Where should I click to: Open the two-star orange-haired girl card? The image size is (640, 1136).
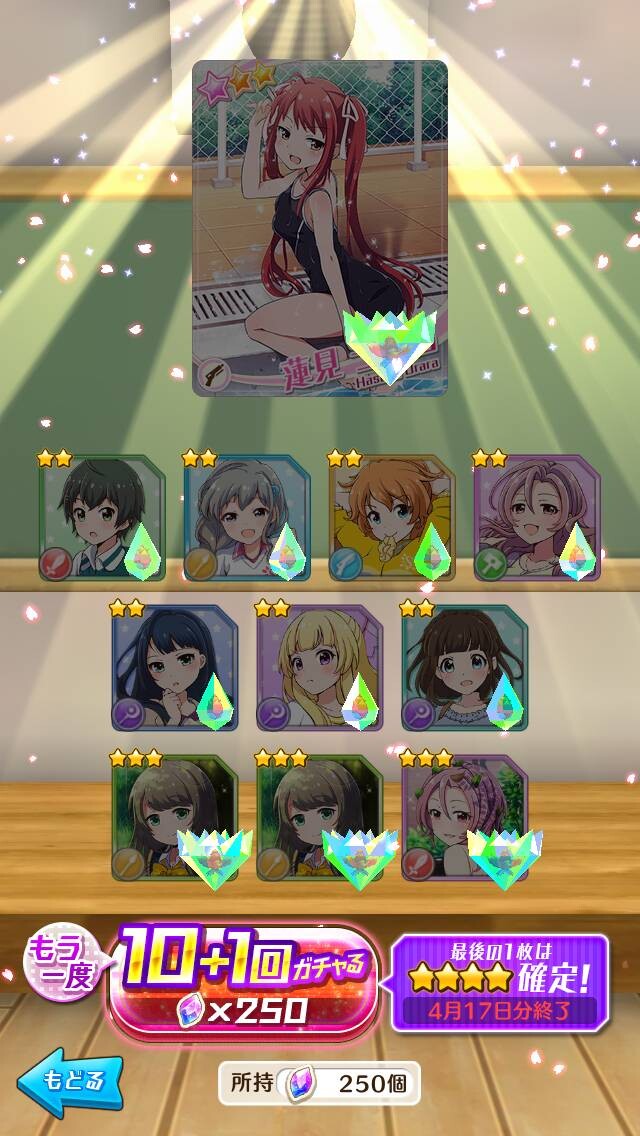click(x=392, y=517)
